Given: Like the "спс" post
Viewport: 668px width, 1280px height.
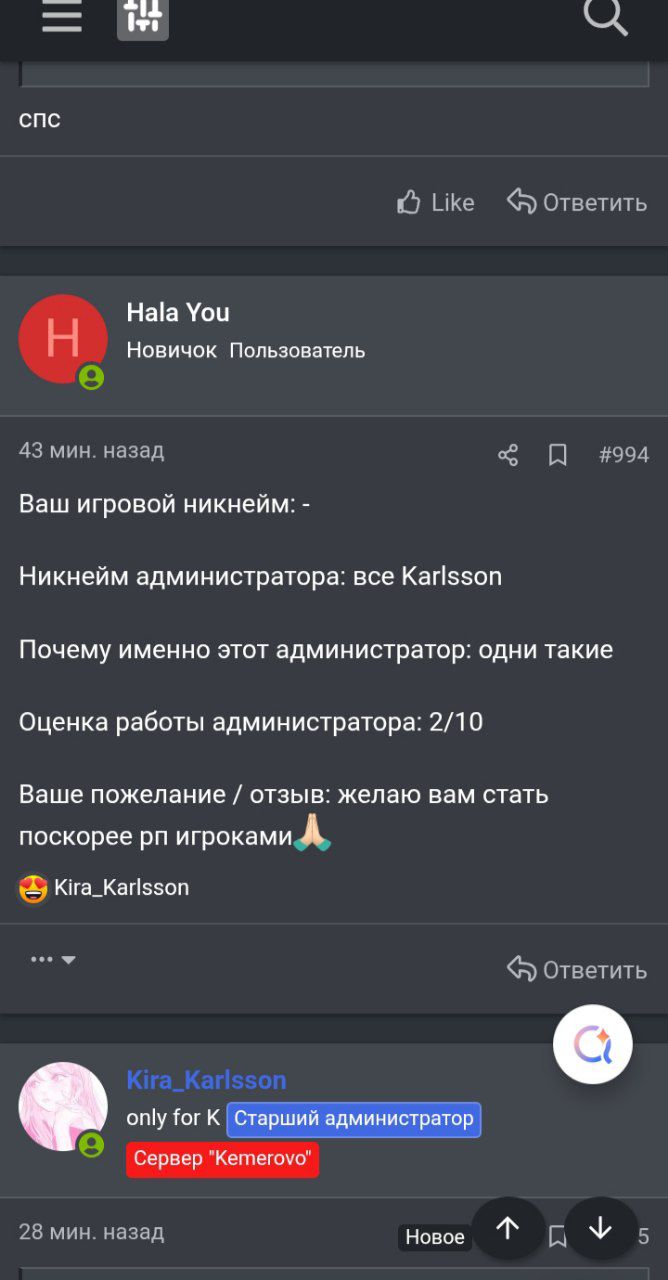Looking at the screenshot, I should [x=436, y=203].
